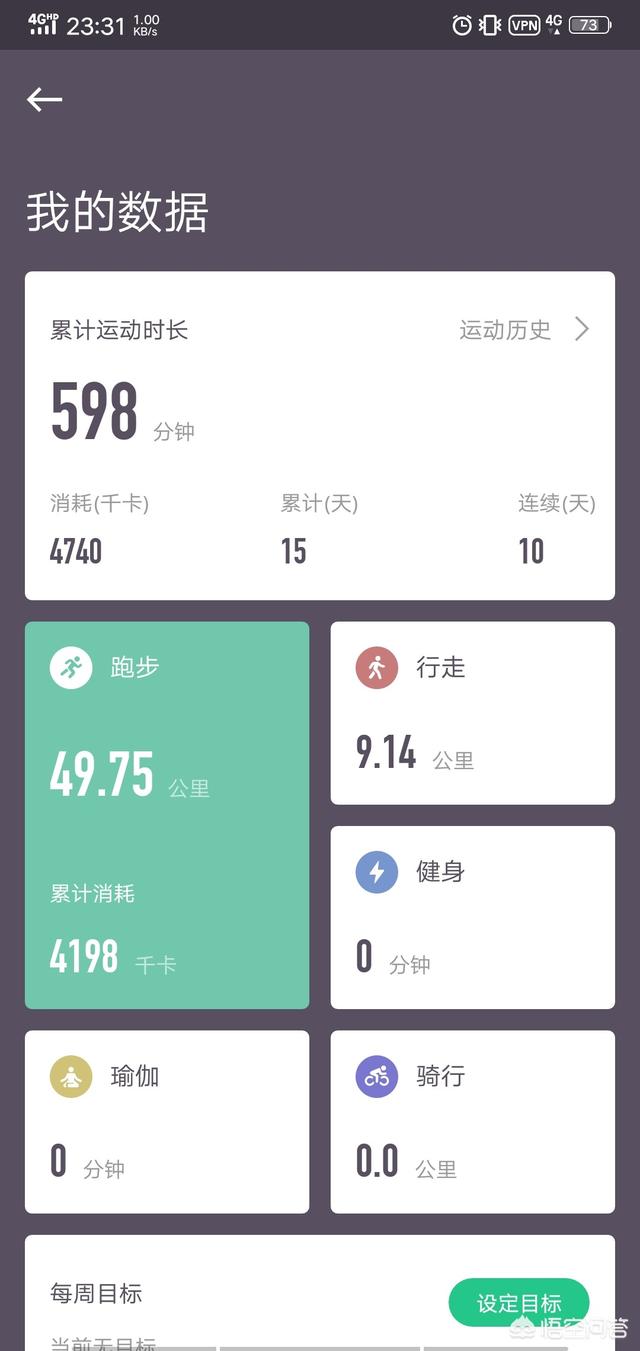Open the 瑜伽 yoga card
The width and height of the screenshot is (640, 1351).
pyautogui.click(x=167, y=1122)
